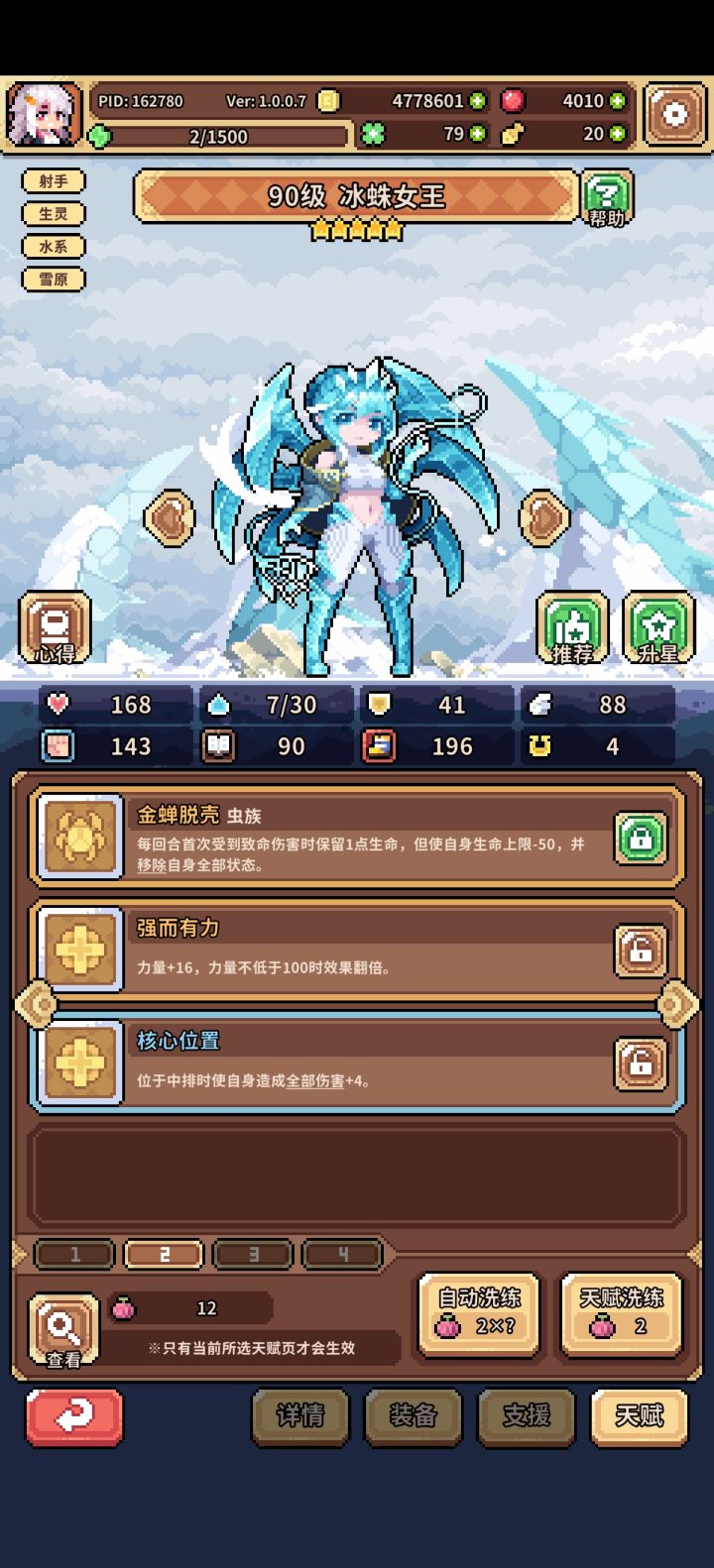The height and width of the screenshot is (1568, 714).
Task: Switch to talent page 3
Action: pos(253,1254)
